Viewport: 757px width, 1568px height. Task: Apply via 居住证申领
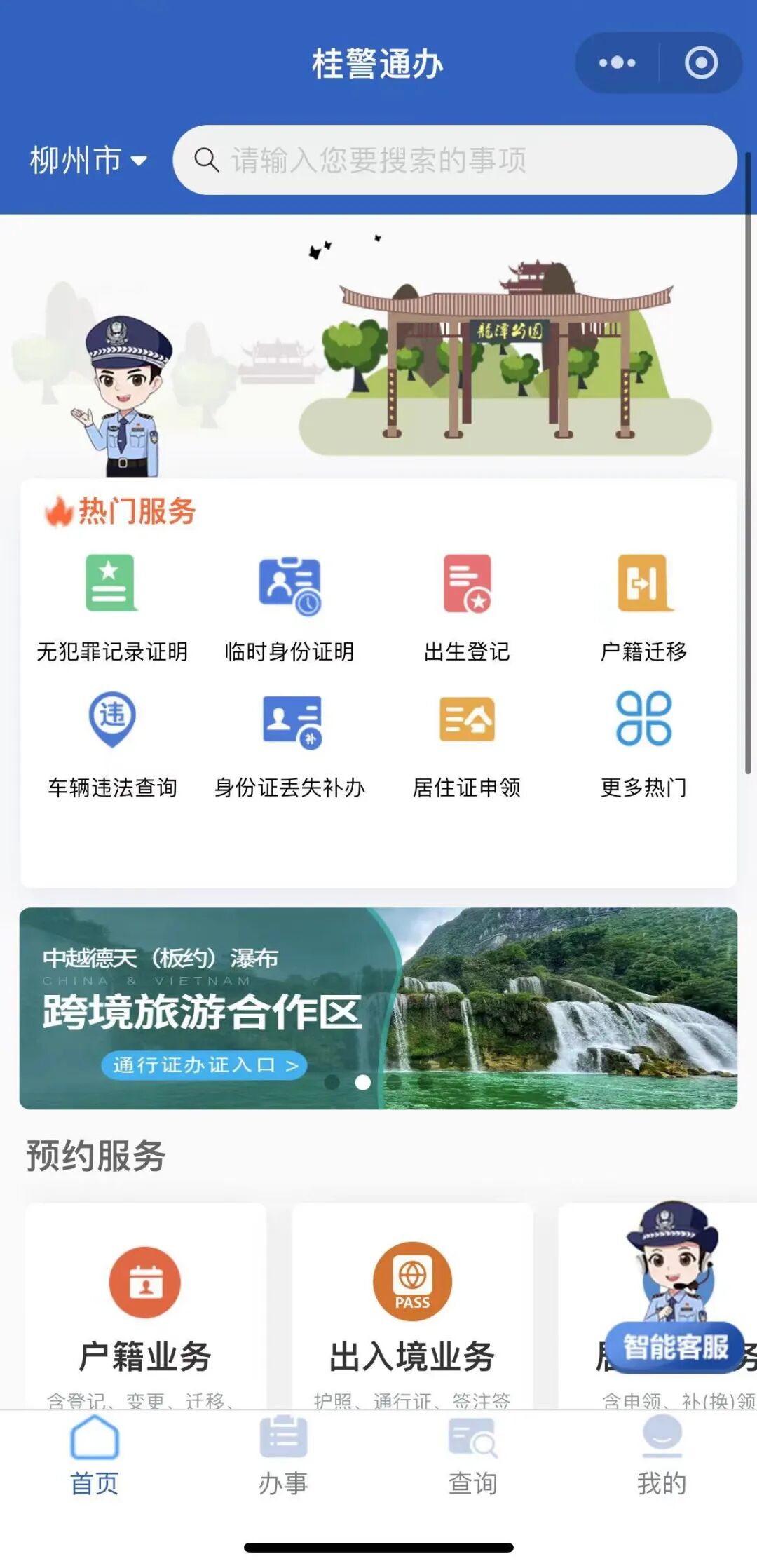pyautogui.click(x=467, y=745)
